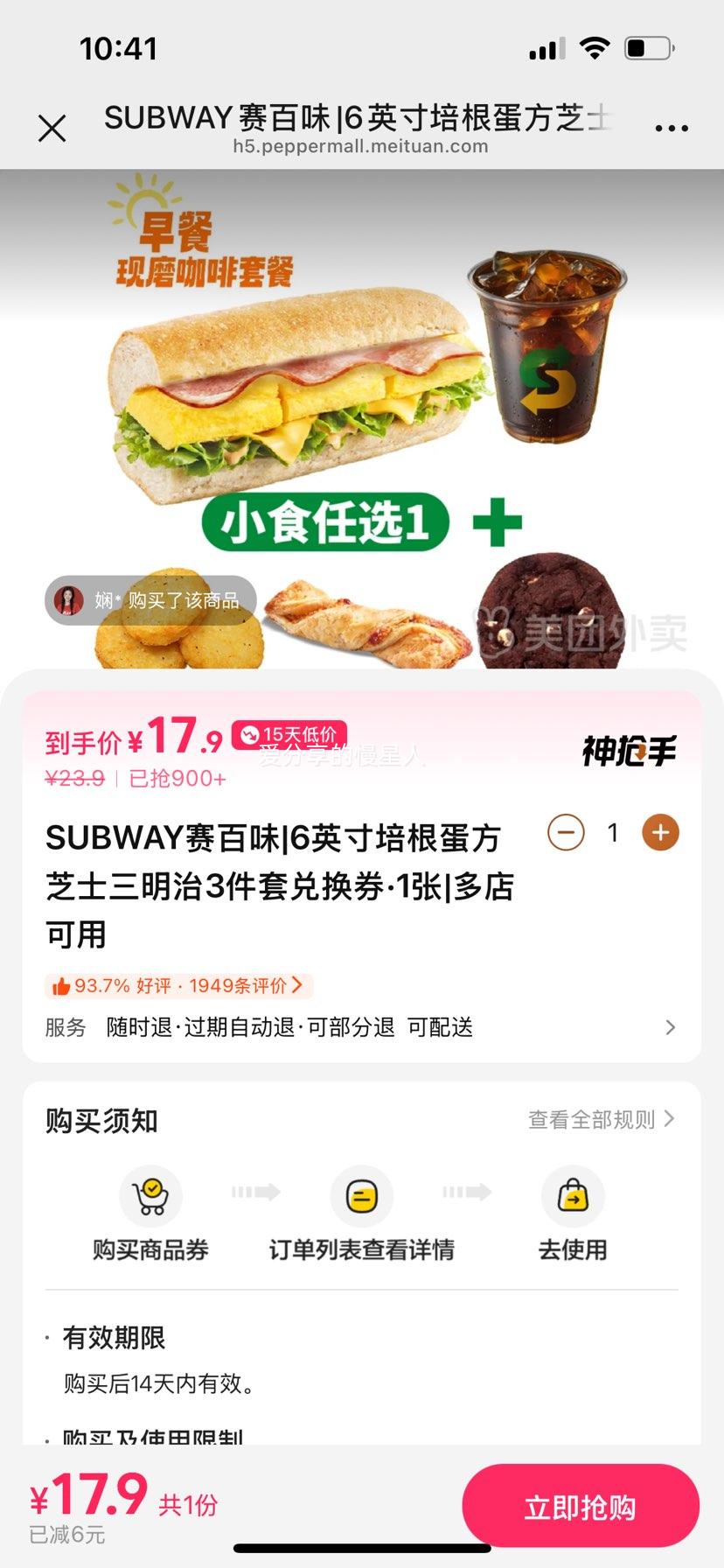Tap the h5.peppermall.meituan.com address link
Screen dimensions: 724x1568
point(362,146)
